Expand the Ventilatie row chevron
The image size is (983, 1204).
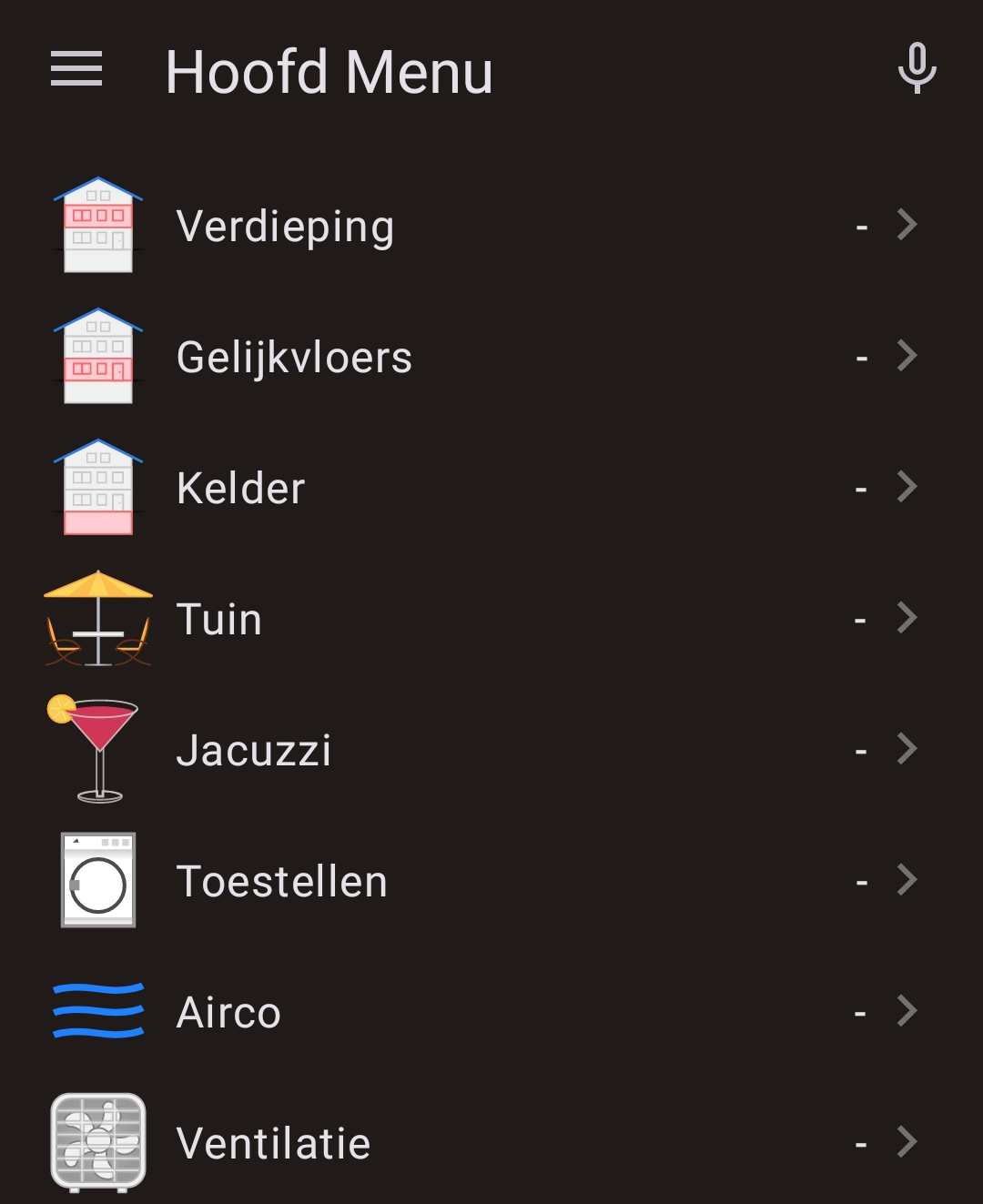[x=907, y=1141]
